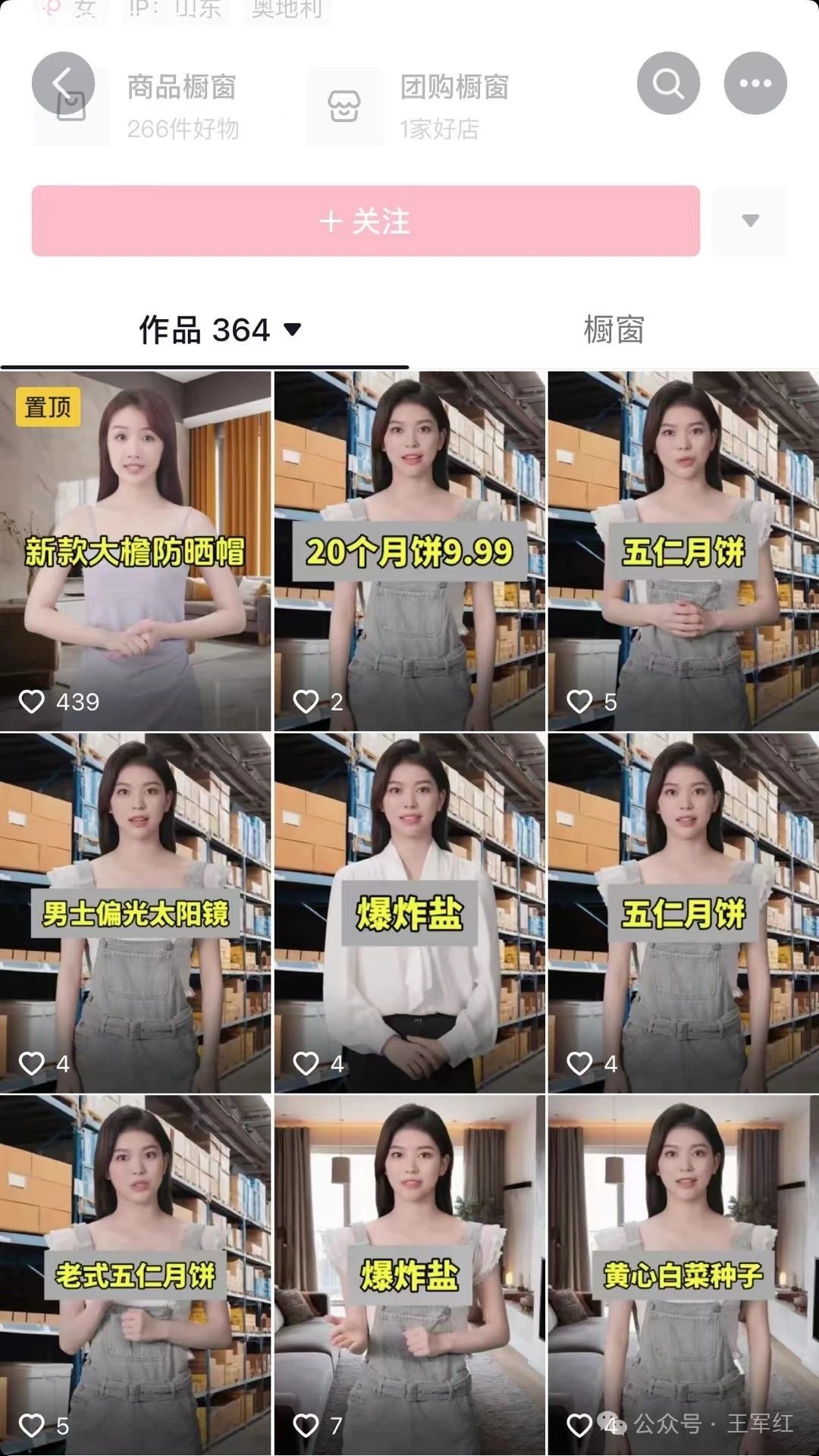Open pinned video 新款大檐防晒帽
Viewport: 819px width, 1456px height.
[x=135, y=551]
